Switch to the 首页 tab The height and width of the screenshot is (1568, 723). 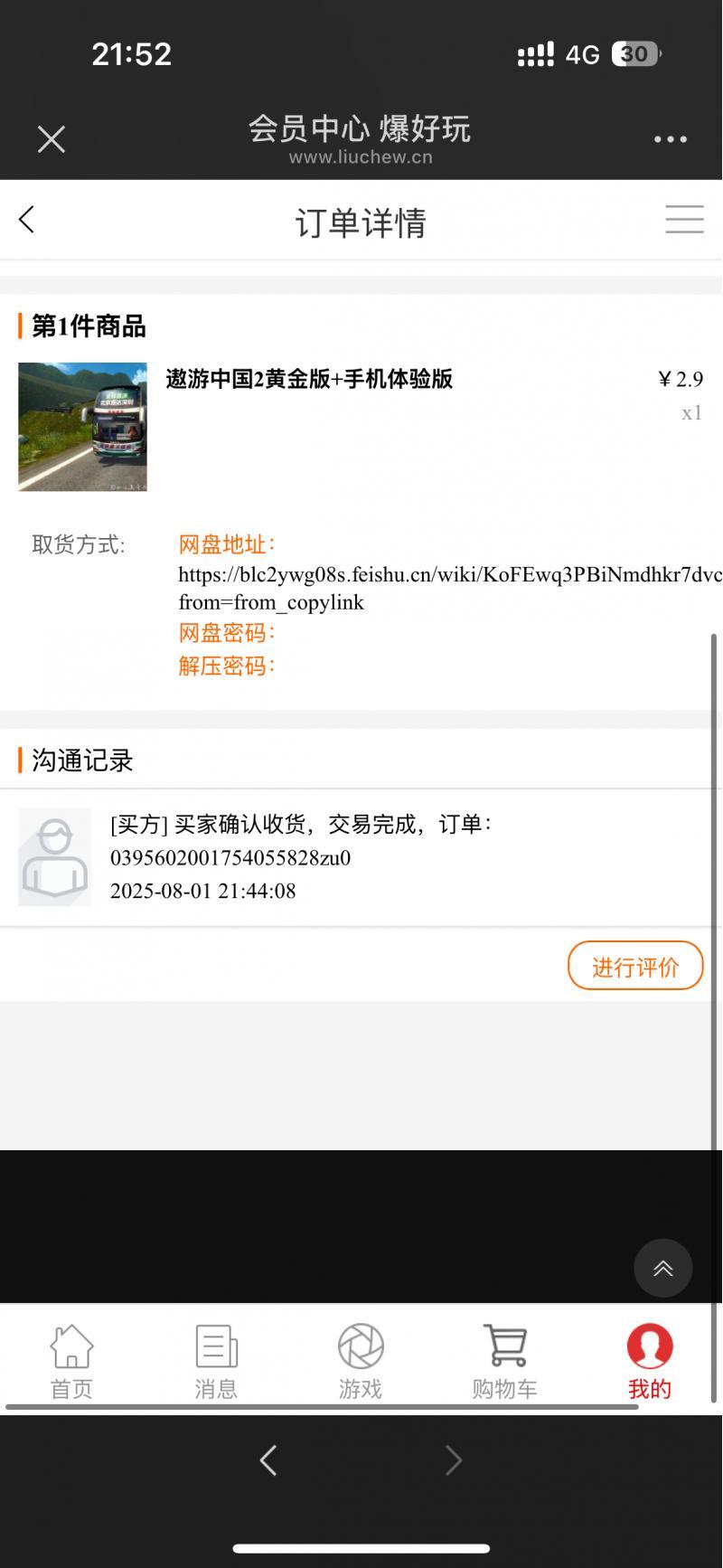tap(71, 1361)
